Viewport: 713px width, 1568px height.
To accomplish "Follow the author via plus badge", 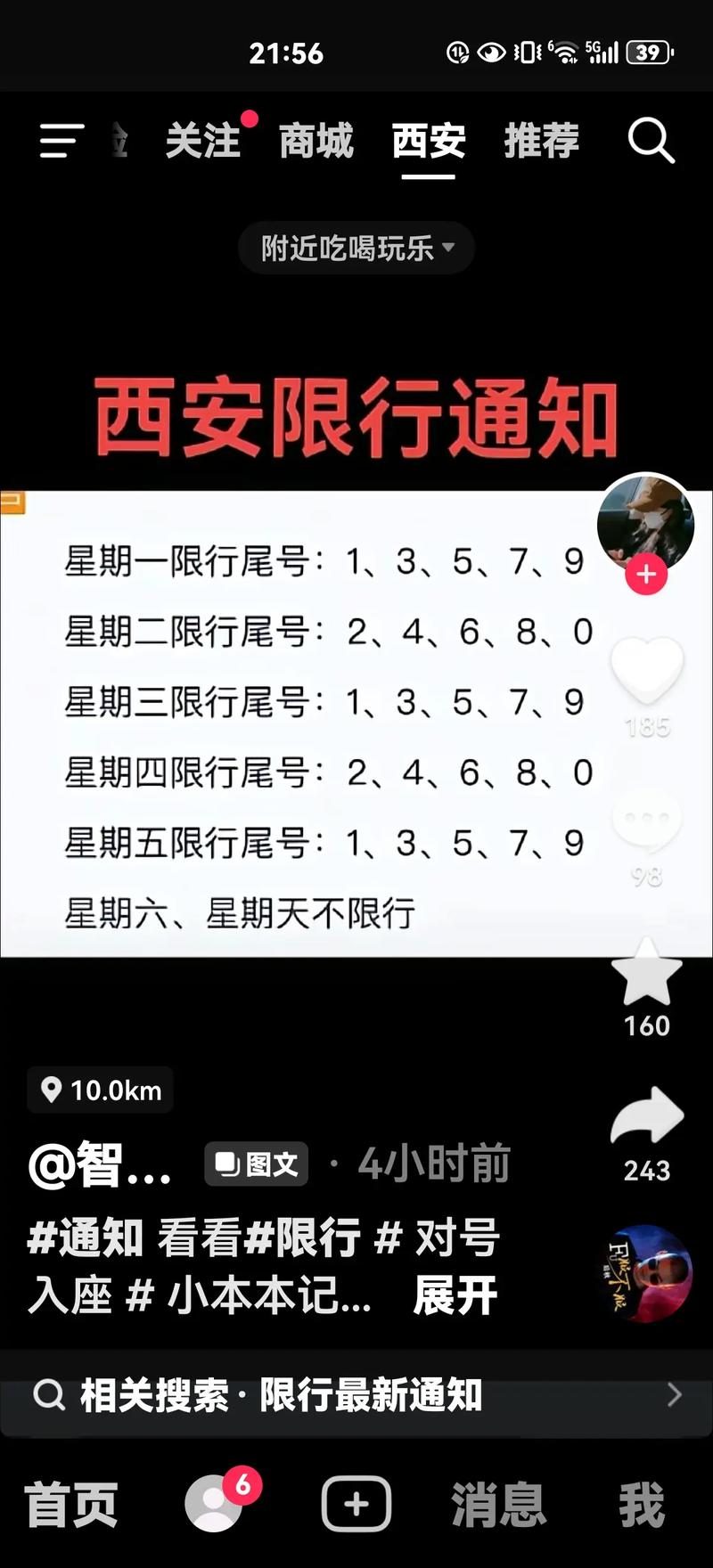I will [x=646, y=574].
